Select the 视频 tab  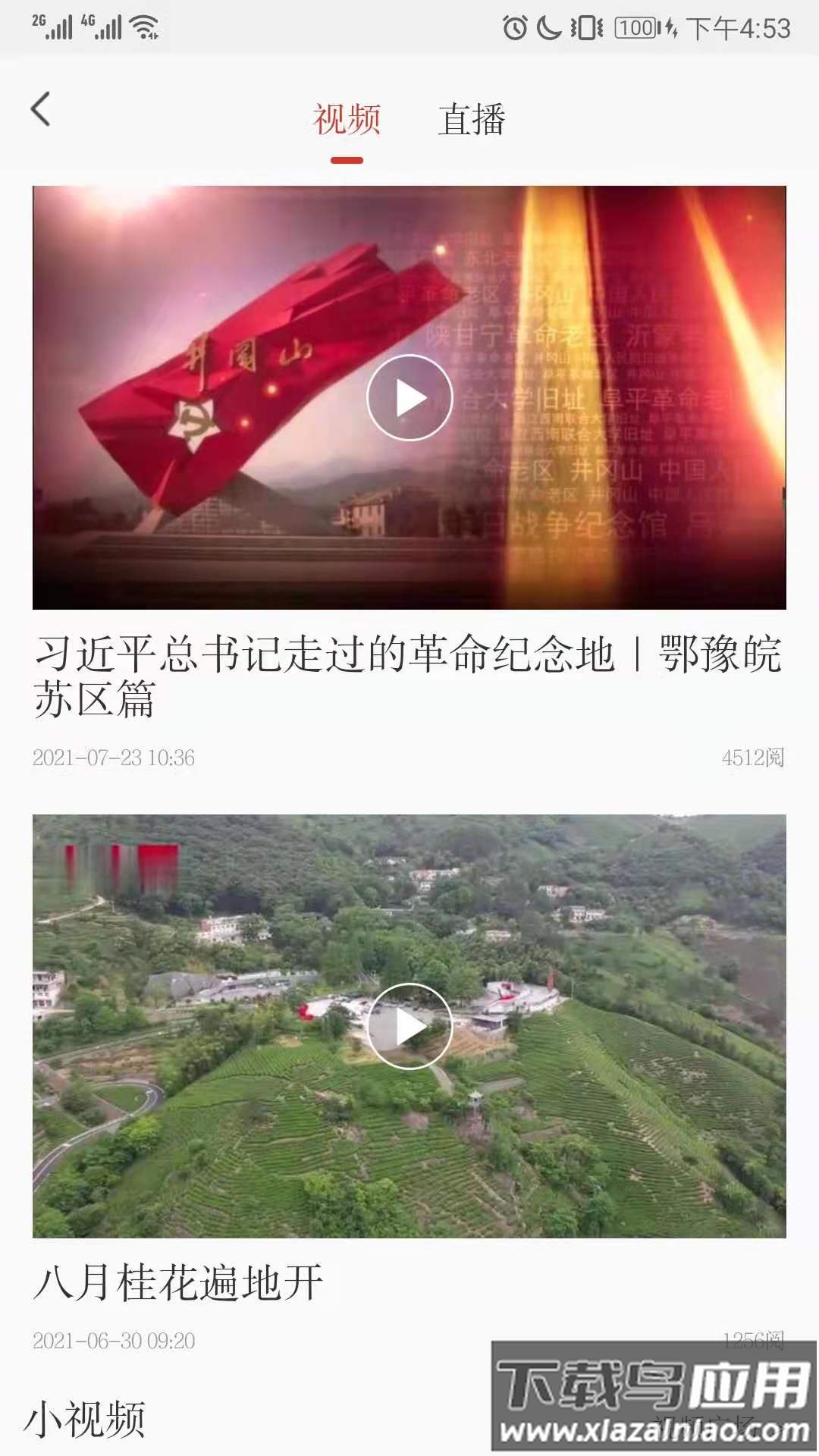click(x=347, y=120)
